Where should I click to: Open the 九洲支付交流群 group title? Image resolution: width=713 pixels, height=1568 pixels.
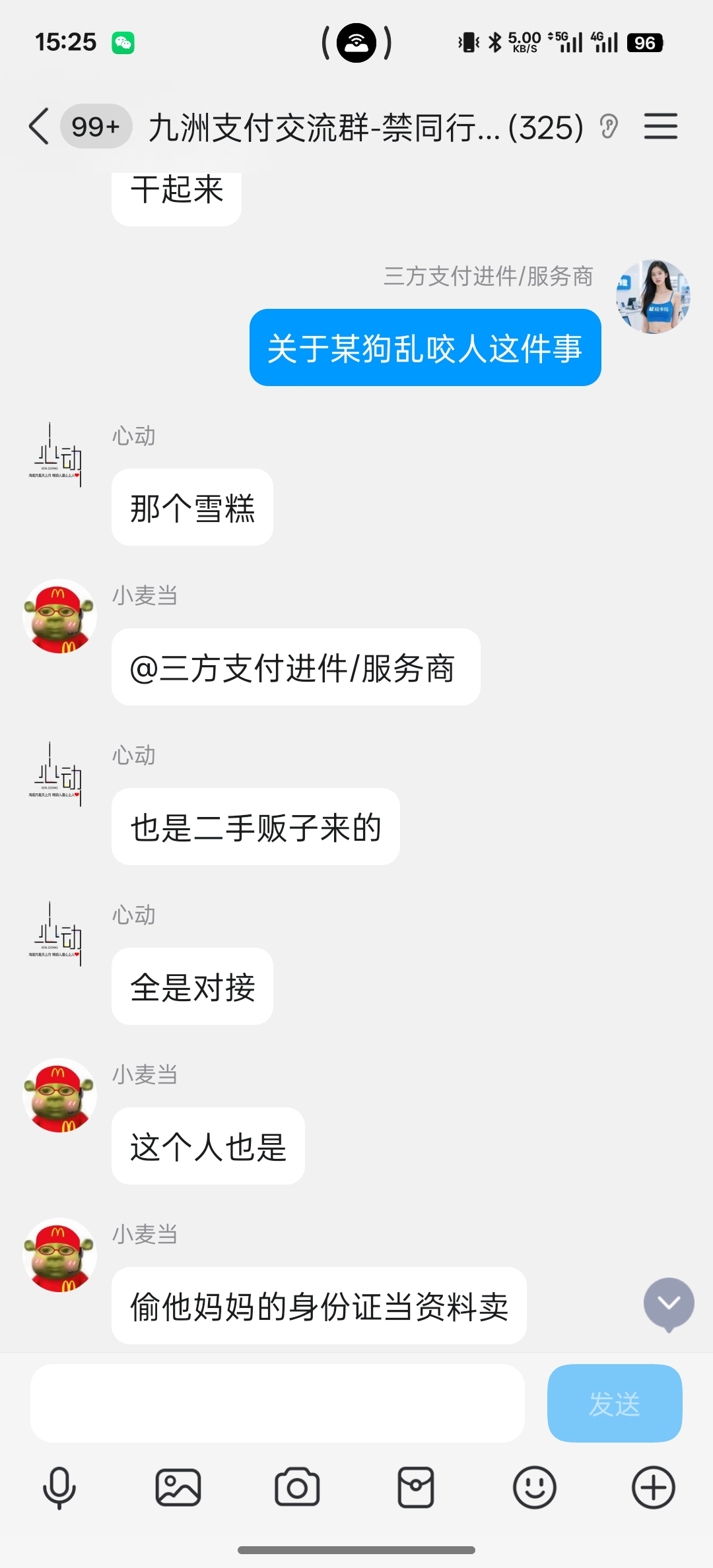(365, 127)
